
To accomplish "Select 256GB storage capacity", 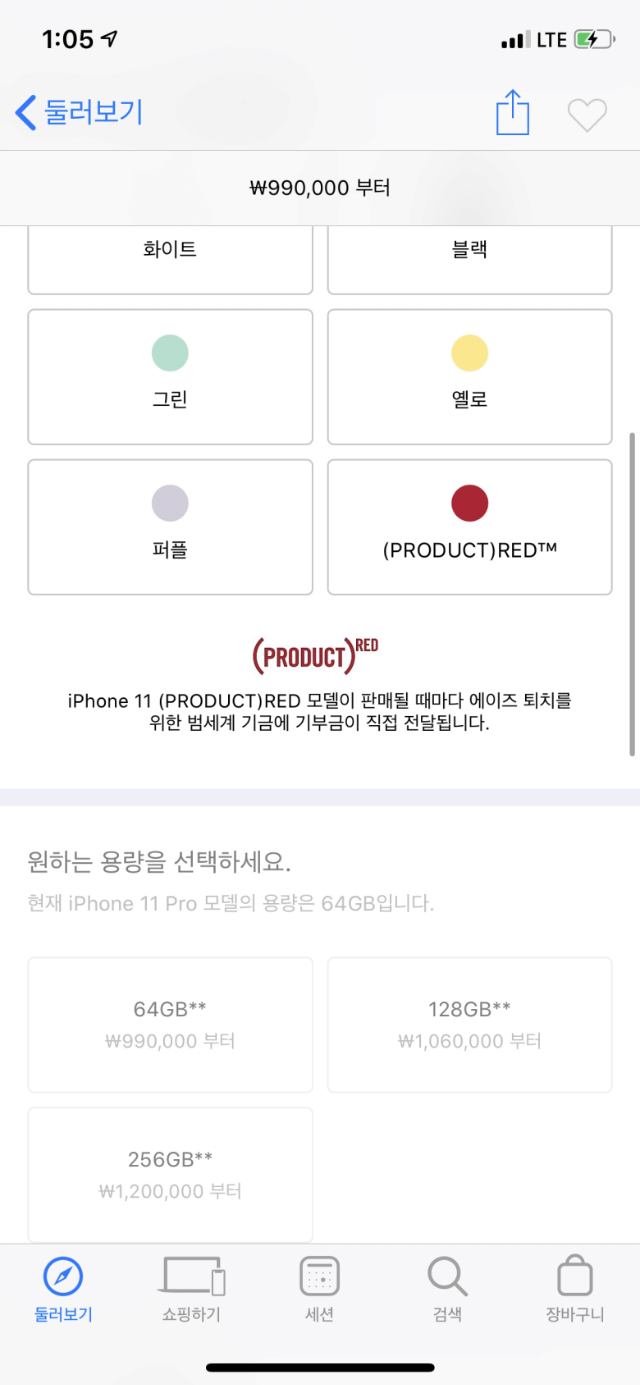I will (x=170, y=1174).
